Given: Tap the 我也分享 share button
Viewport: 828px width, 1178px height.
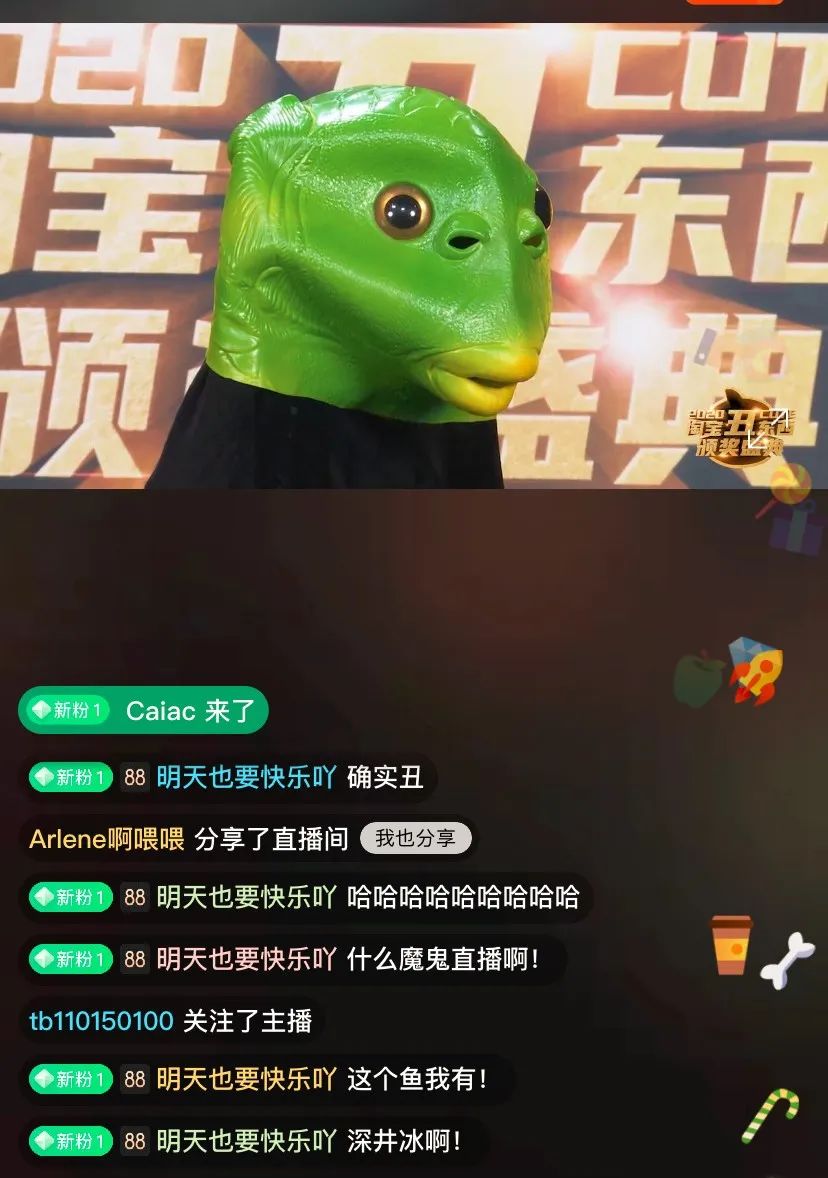Looking at the screenshot, I should click(415, 838).
